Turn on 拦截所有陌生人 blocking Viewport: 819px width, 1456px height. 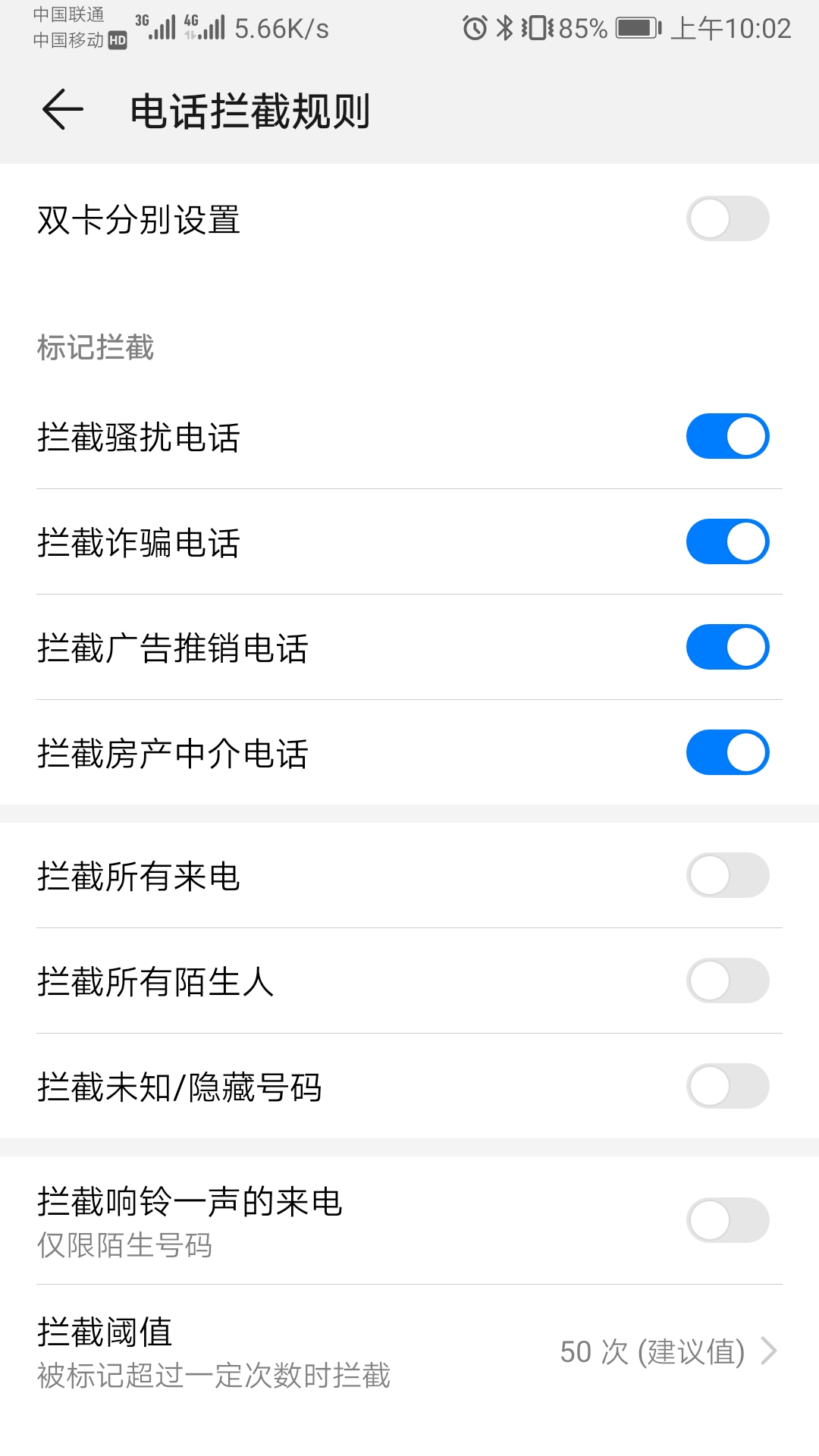tap(726, 981)
